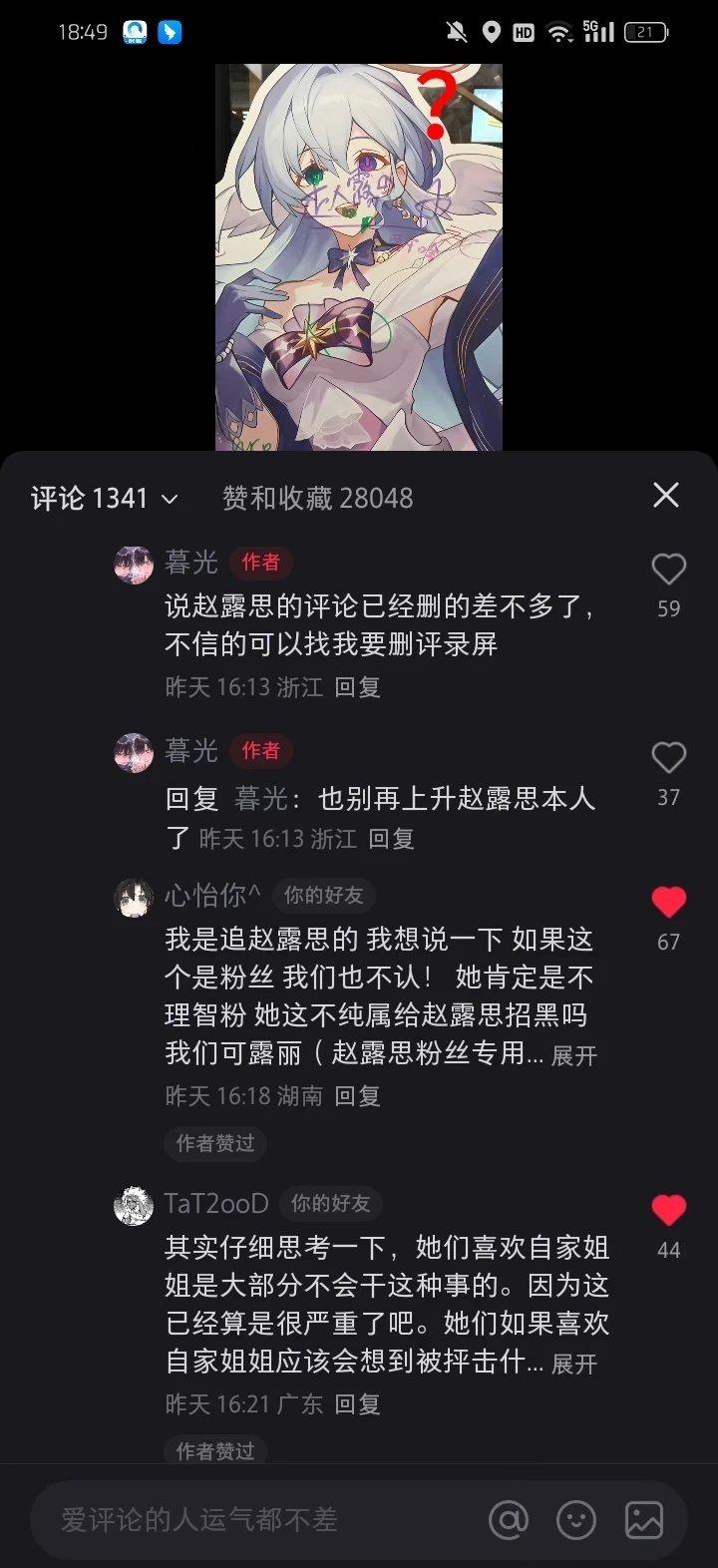Mention someone with the @ icon
The width and height of the screenshot is (718, 1568).
click(509, 1520)
